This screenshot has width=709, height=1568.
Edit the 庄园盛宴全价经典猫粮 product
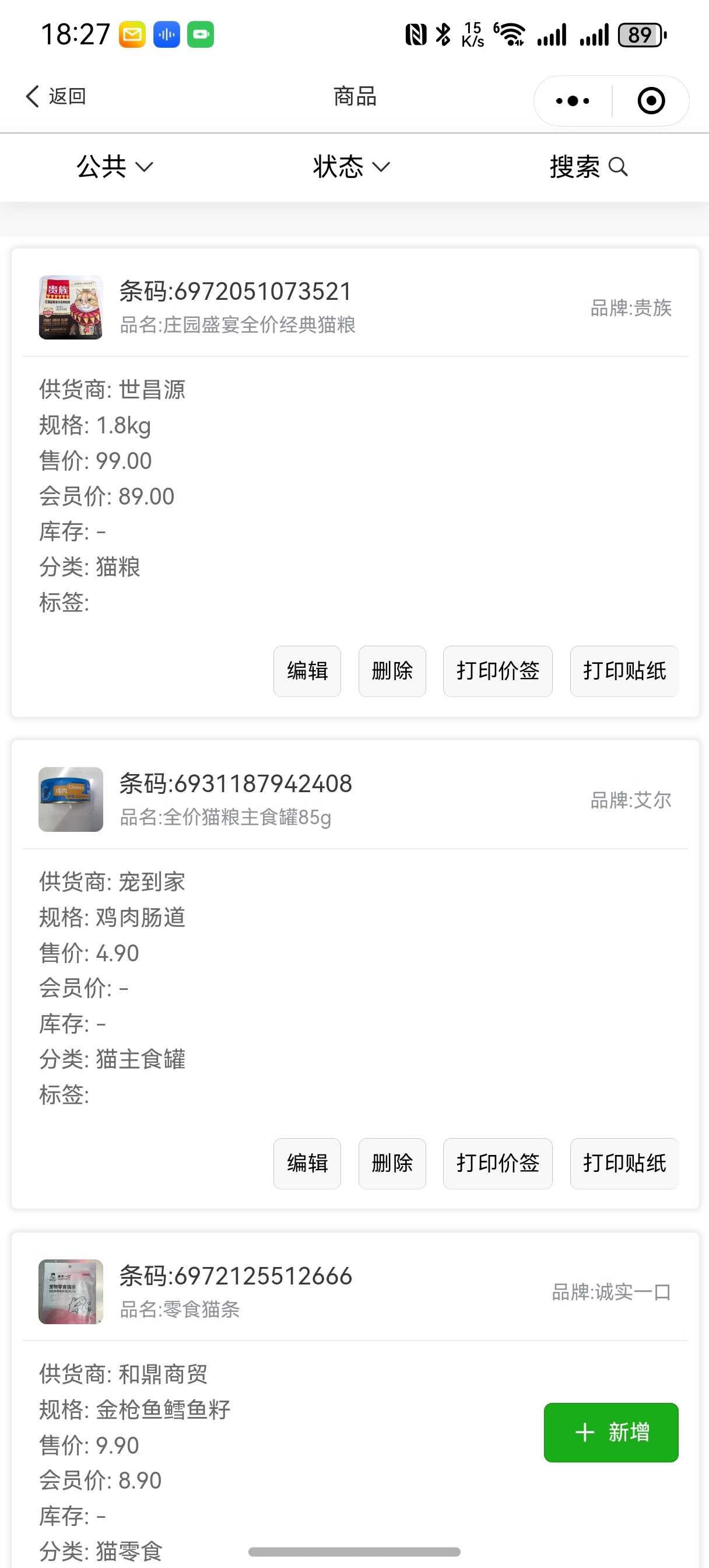click(307, 671)
